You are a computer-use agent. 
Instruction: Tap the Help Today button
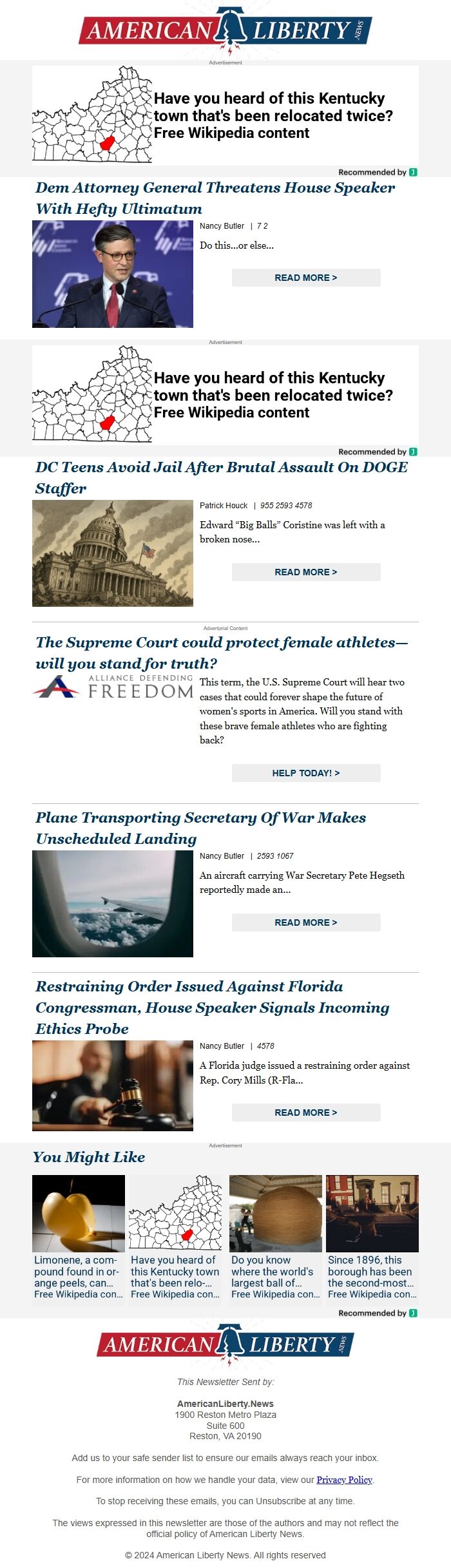coord(306,773)
